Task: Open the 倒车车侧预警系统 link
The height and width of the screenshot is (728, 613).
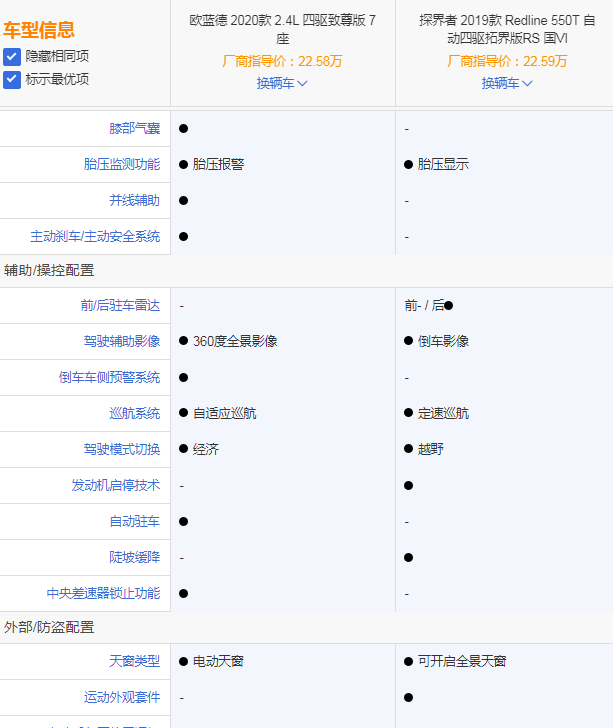Action: point(108,377)
